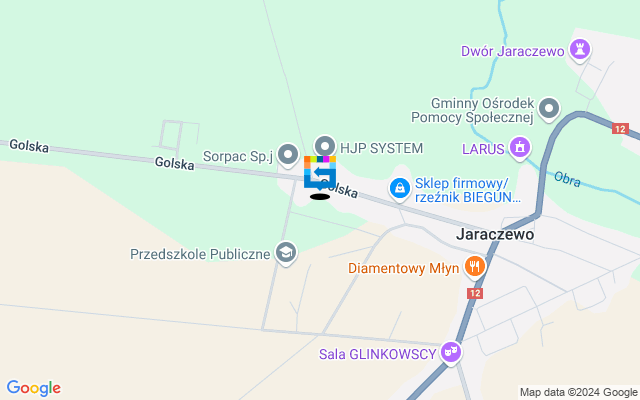Open the HJP SYSTEM place marker
Image resolution: width=640 pixels, height=400 pixels.
point(324,147)
